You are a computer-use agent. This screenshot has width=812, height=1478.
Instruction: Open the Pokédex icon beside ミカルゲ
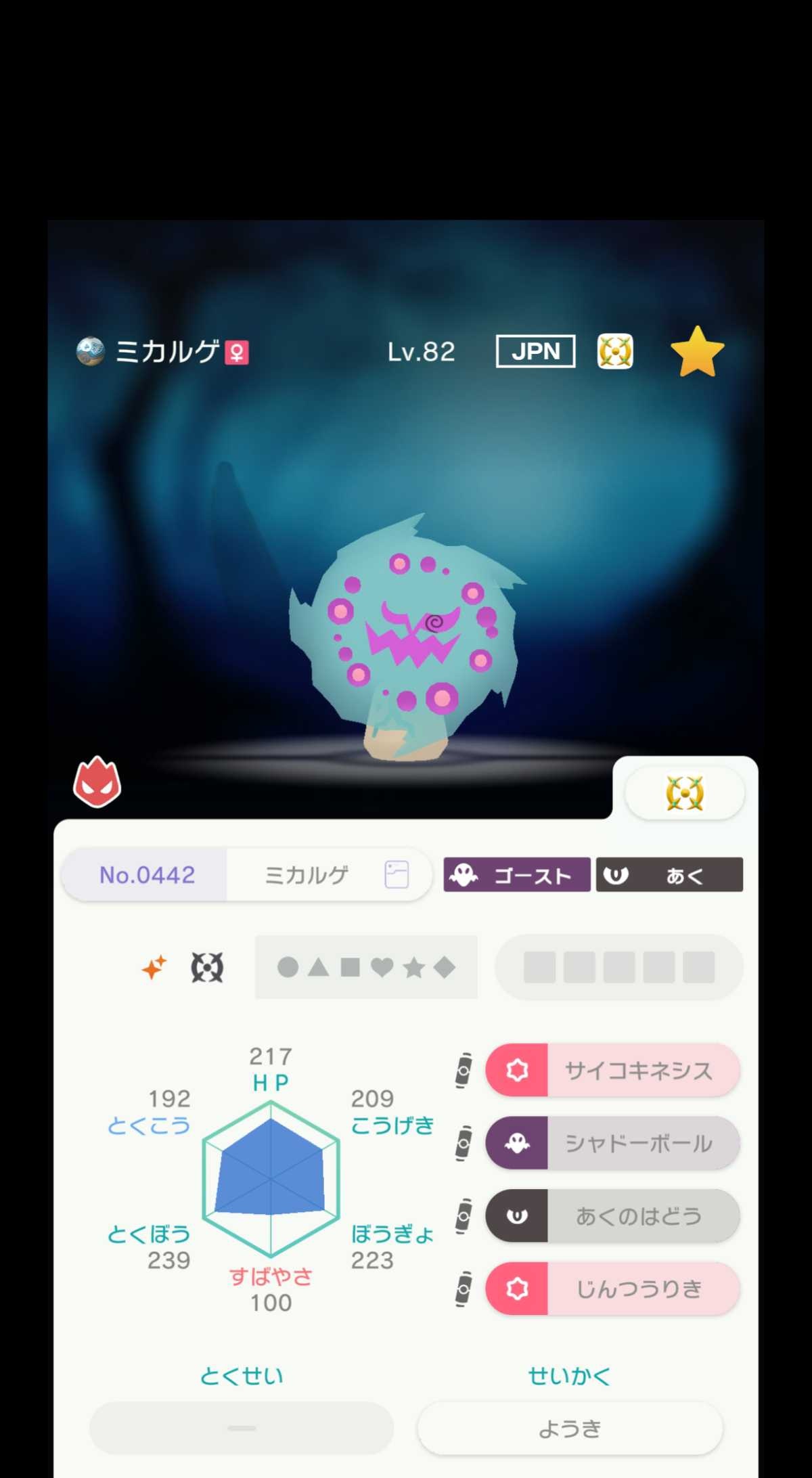[396, 874]
